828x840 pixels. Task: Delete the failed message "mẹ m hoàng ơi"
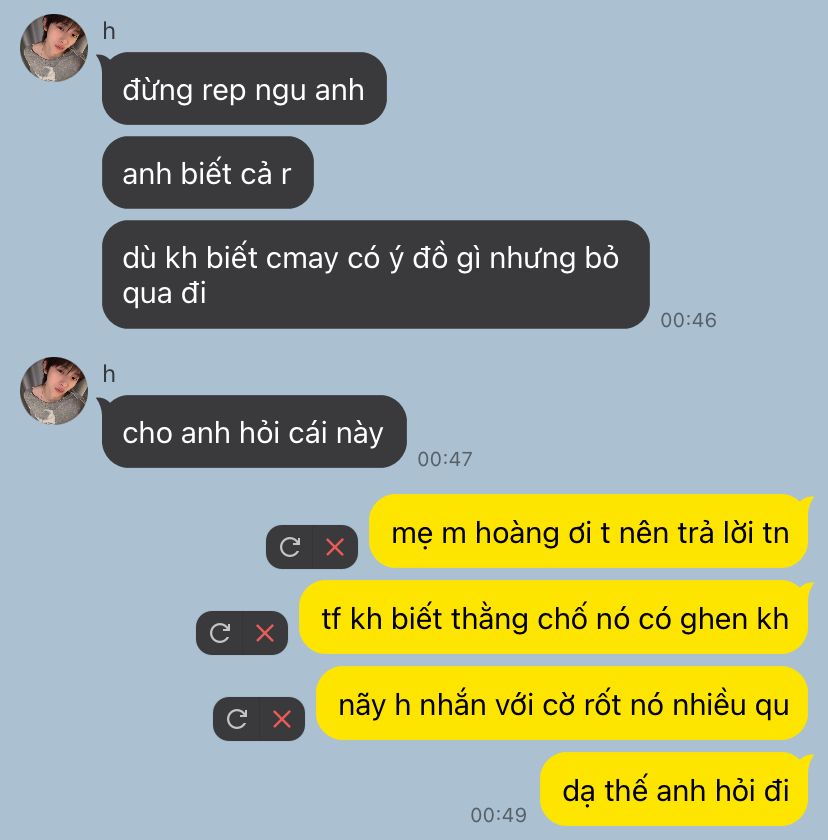click(x=335, y=547)
